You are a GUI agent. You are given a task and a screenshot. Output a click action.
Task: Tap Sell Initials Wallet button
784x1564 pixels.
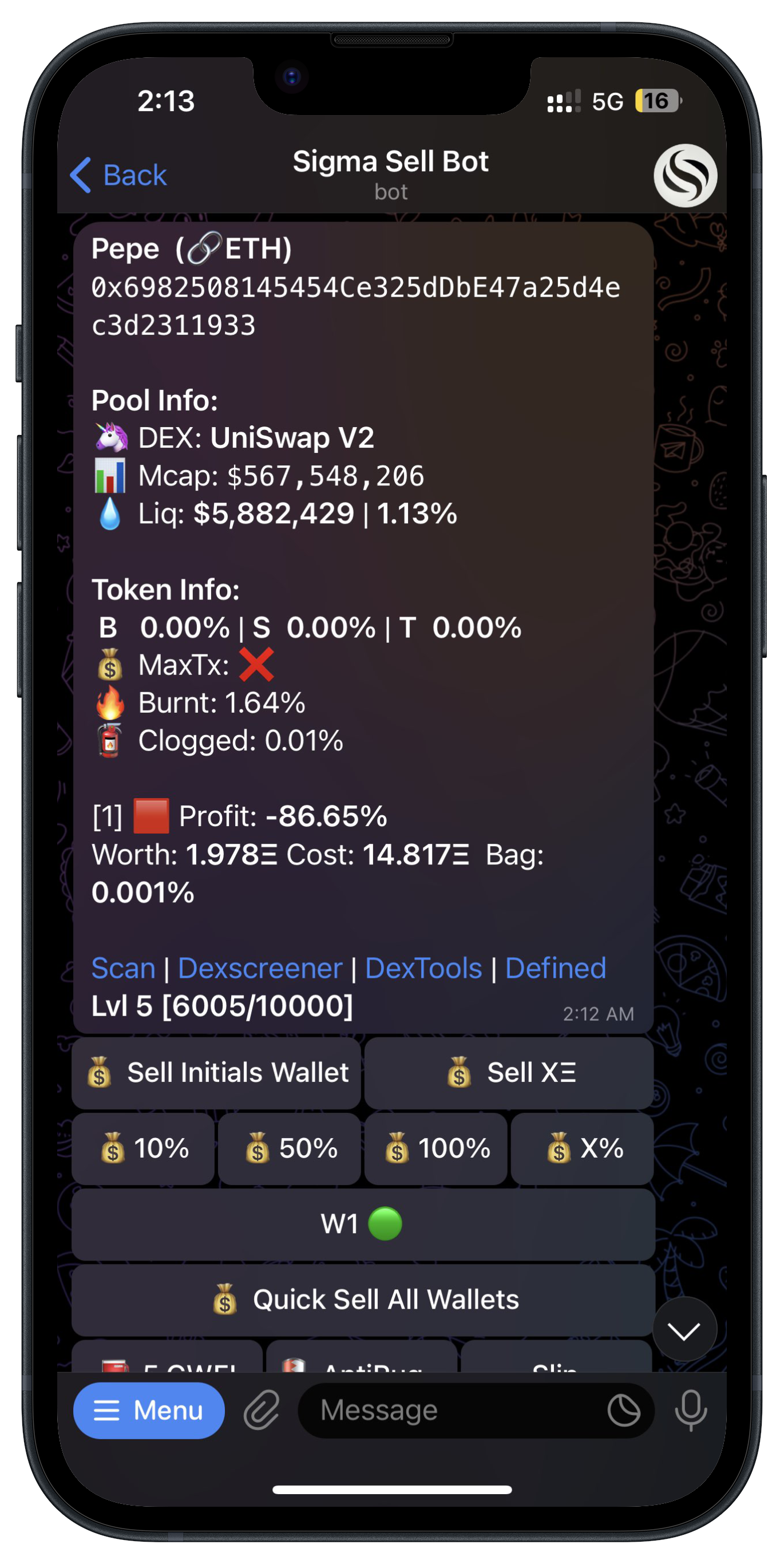216,1073
